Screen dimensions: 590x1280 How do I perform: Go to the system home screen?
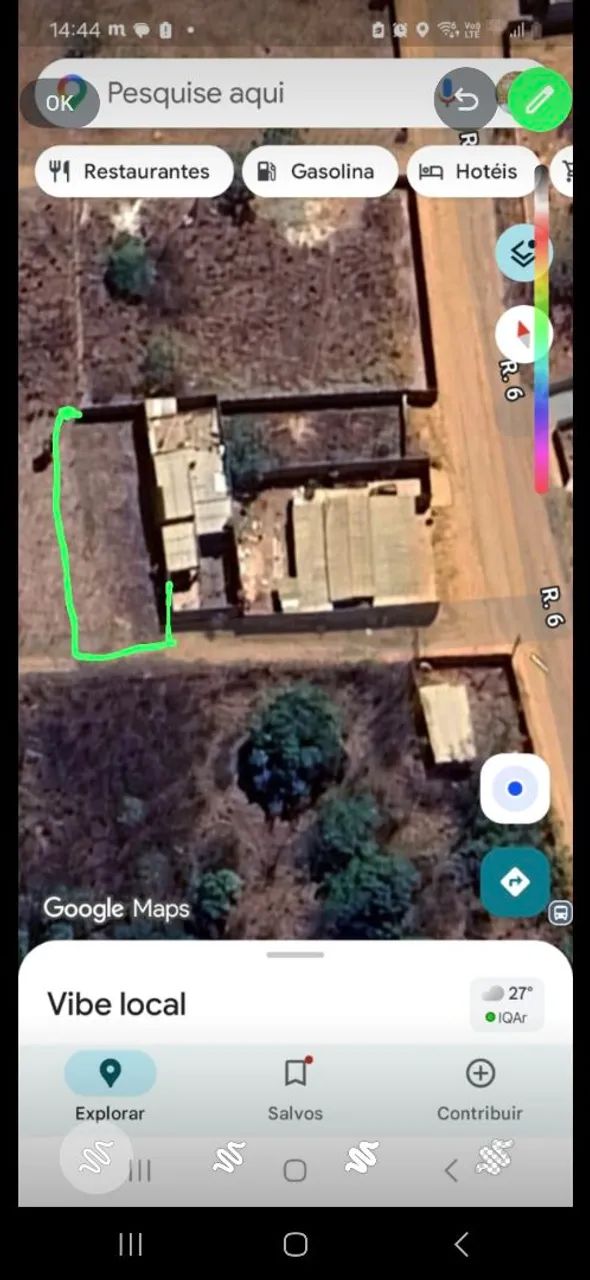[295, 1244]
